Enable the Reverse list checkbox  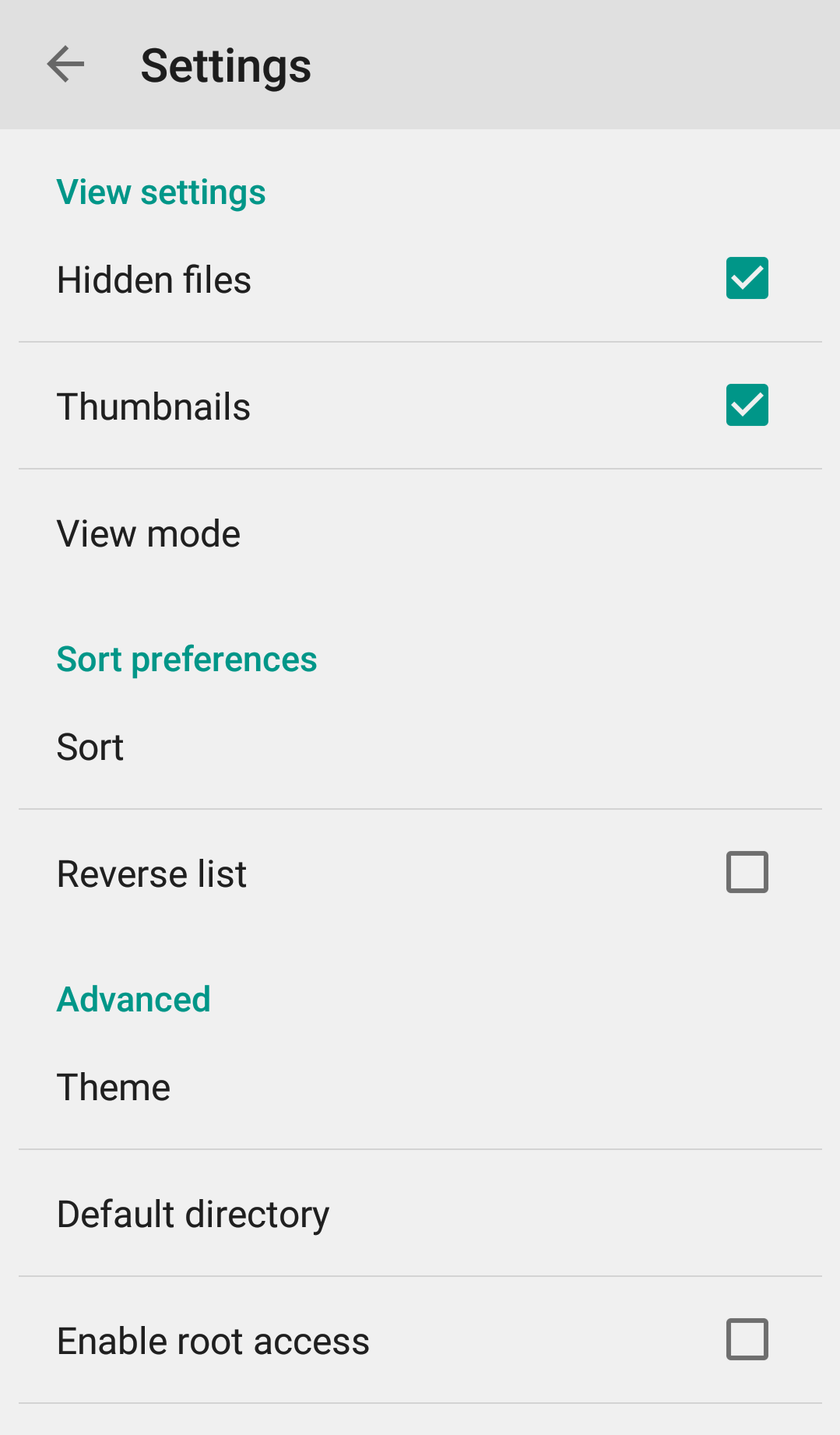pyautogui.click(x=747, y=872)
